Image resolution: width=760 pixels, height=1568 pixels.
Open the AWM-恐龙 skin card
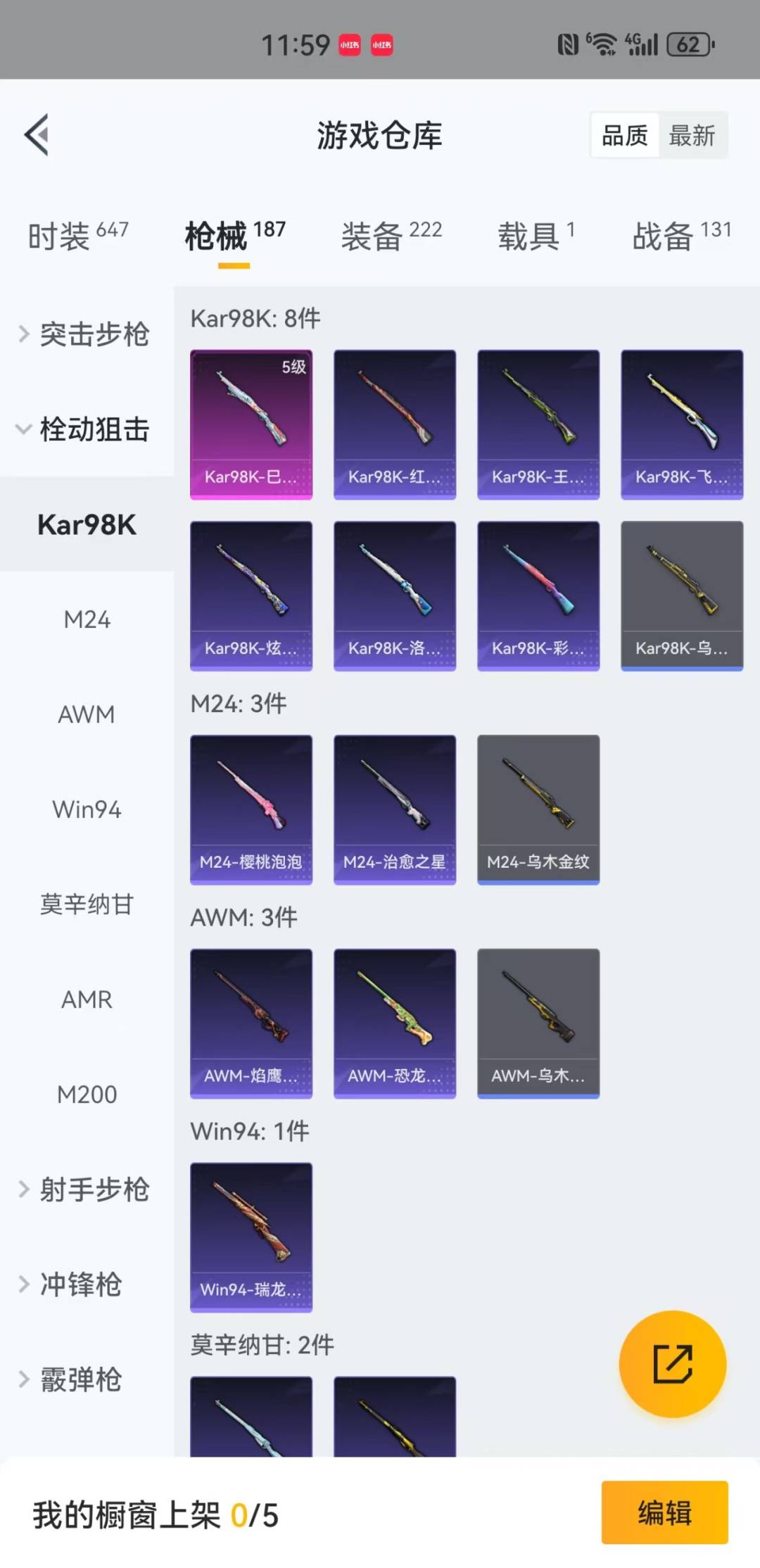[395, 1023]
